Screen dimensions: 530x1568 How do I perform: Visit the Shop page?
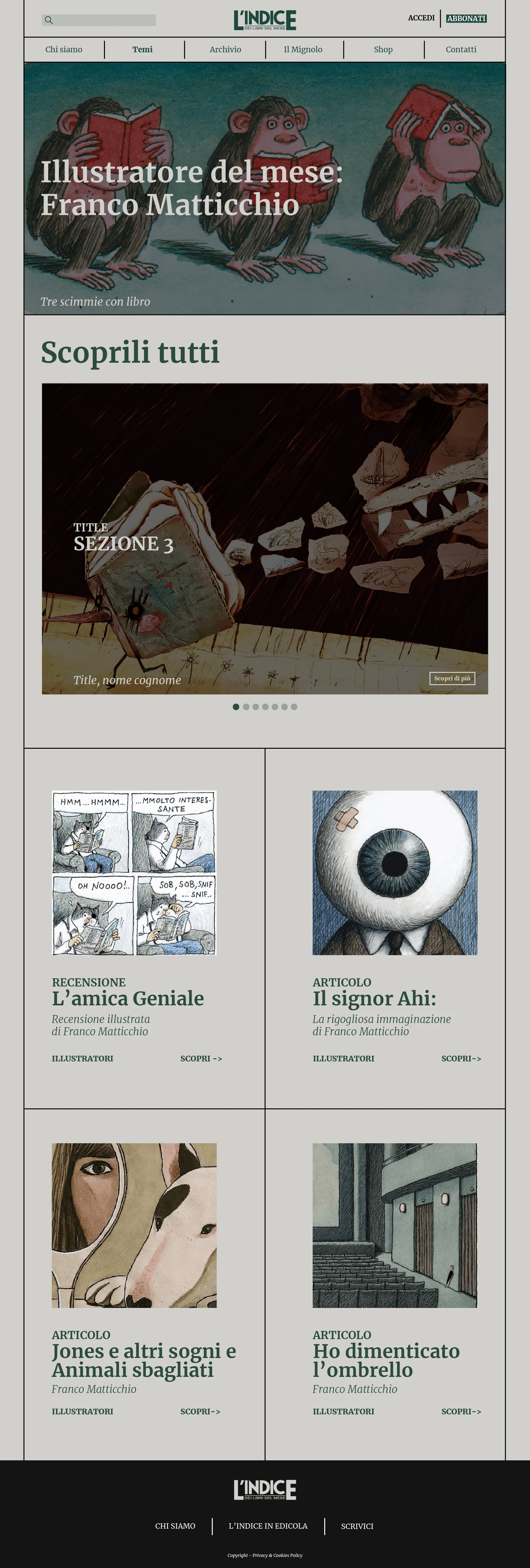pos(383,49)
